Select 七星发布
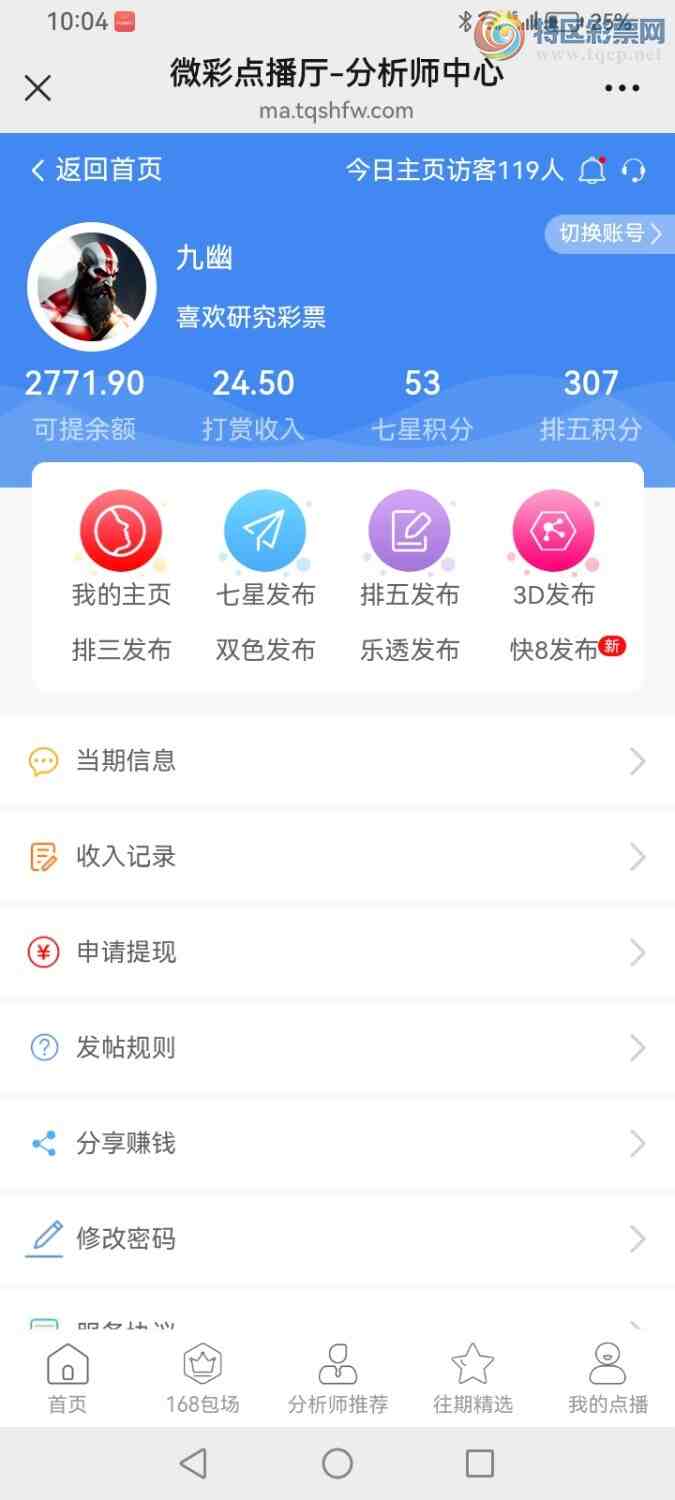The height and width of the screenshot is (1500, 675). (265, 548)
